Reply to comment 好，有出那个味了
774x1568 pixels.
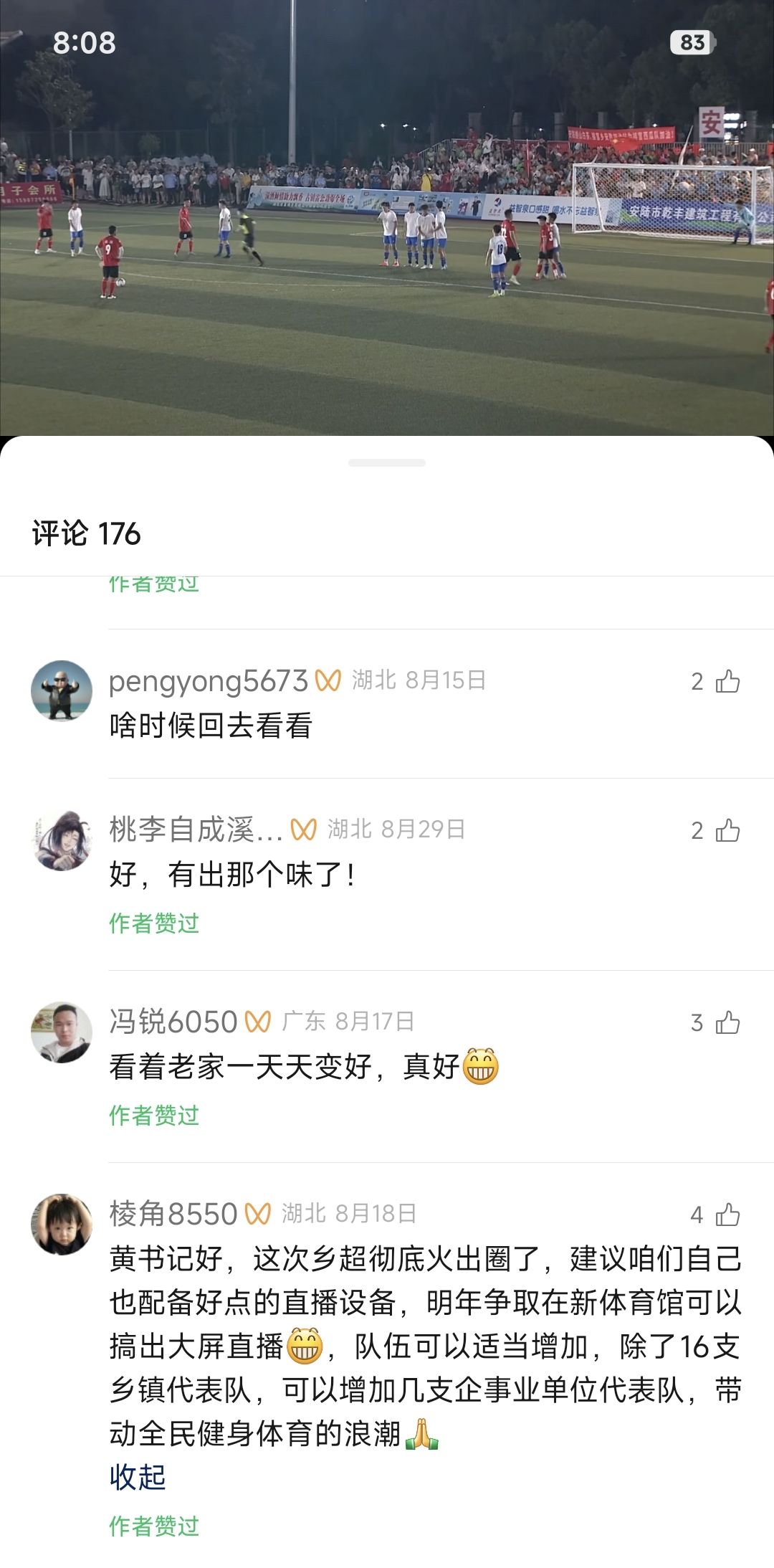[x=231, y=875]
